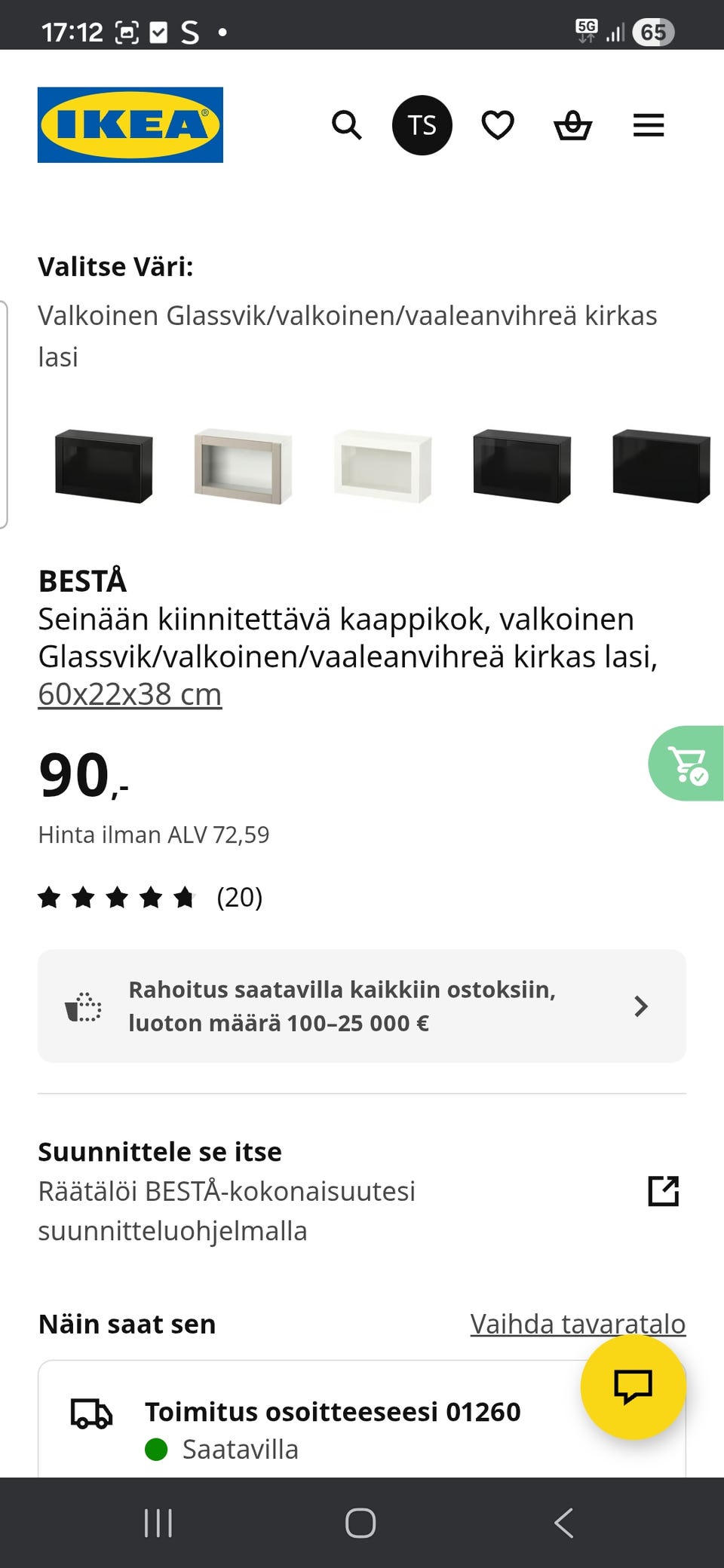Viewport: 724px width, 1568px height.
Task: Tap the delivery truck icon
Action: tap(90, 1413)
